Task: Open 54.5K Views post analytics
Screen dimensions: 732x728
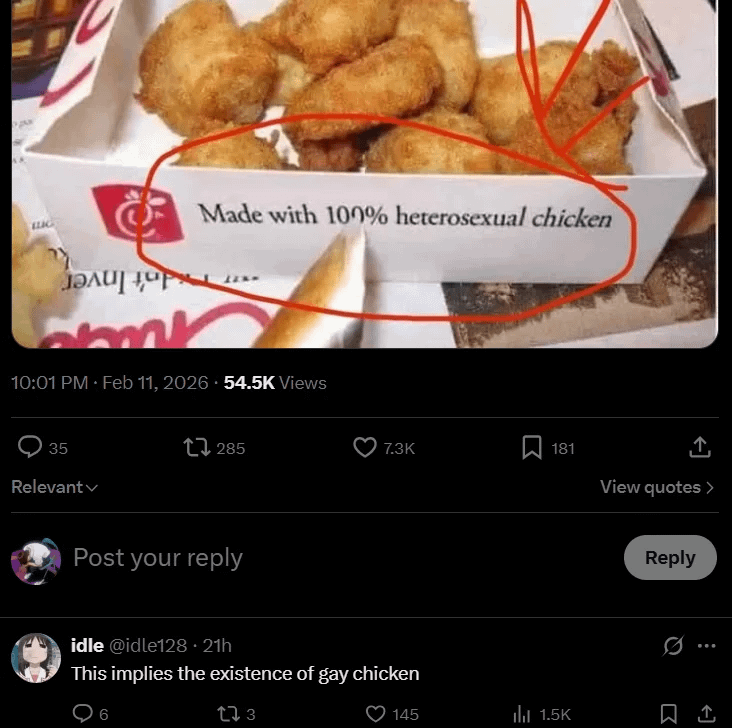Action: pyautogui.click(x=275, y=383)
